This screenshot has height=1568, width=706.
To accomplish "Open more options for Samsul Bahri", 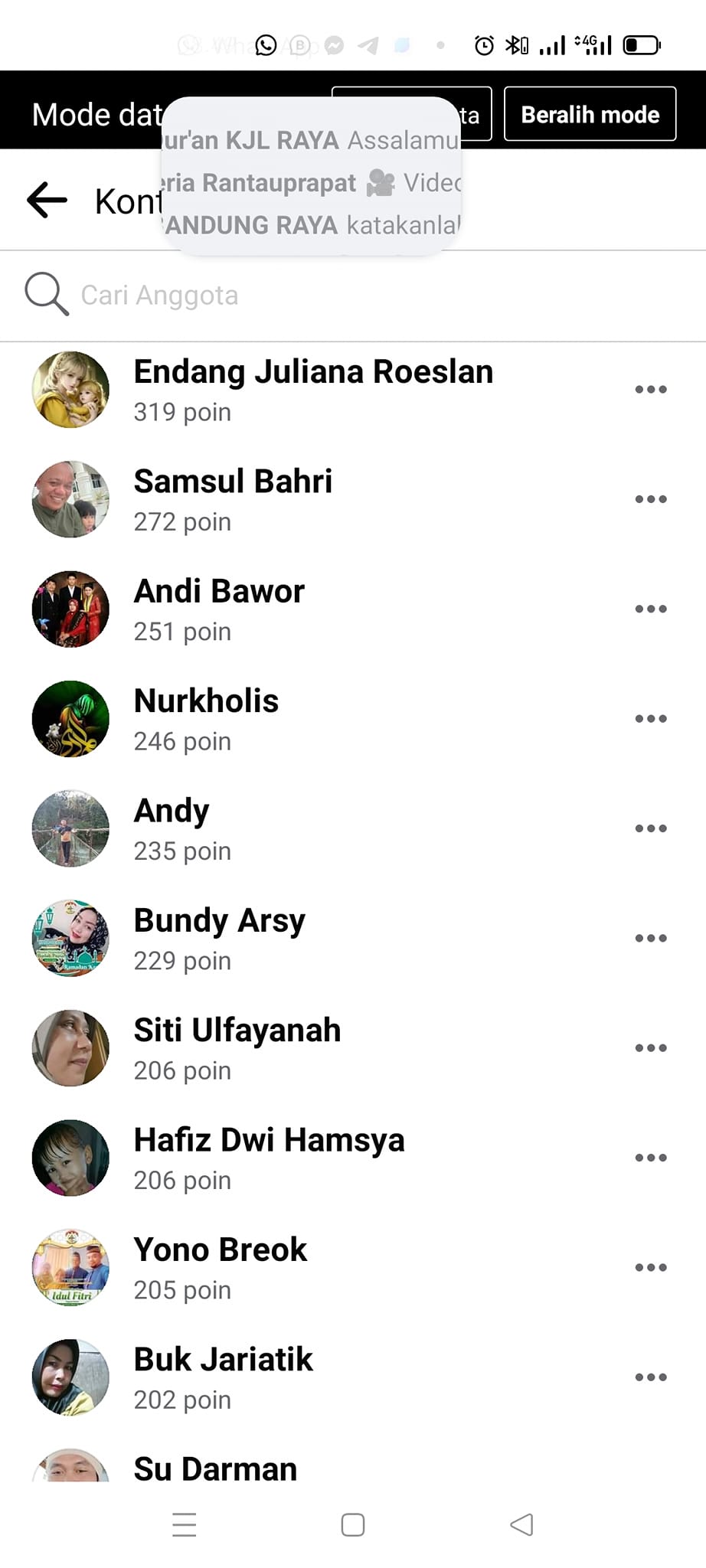I will [x=650, y=499].
